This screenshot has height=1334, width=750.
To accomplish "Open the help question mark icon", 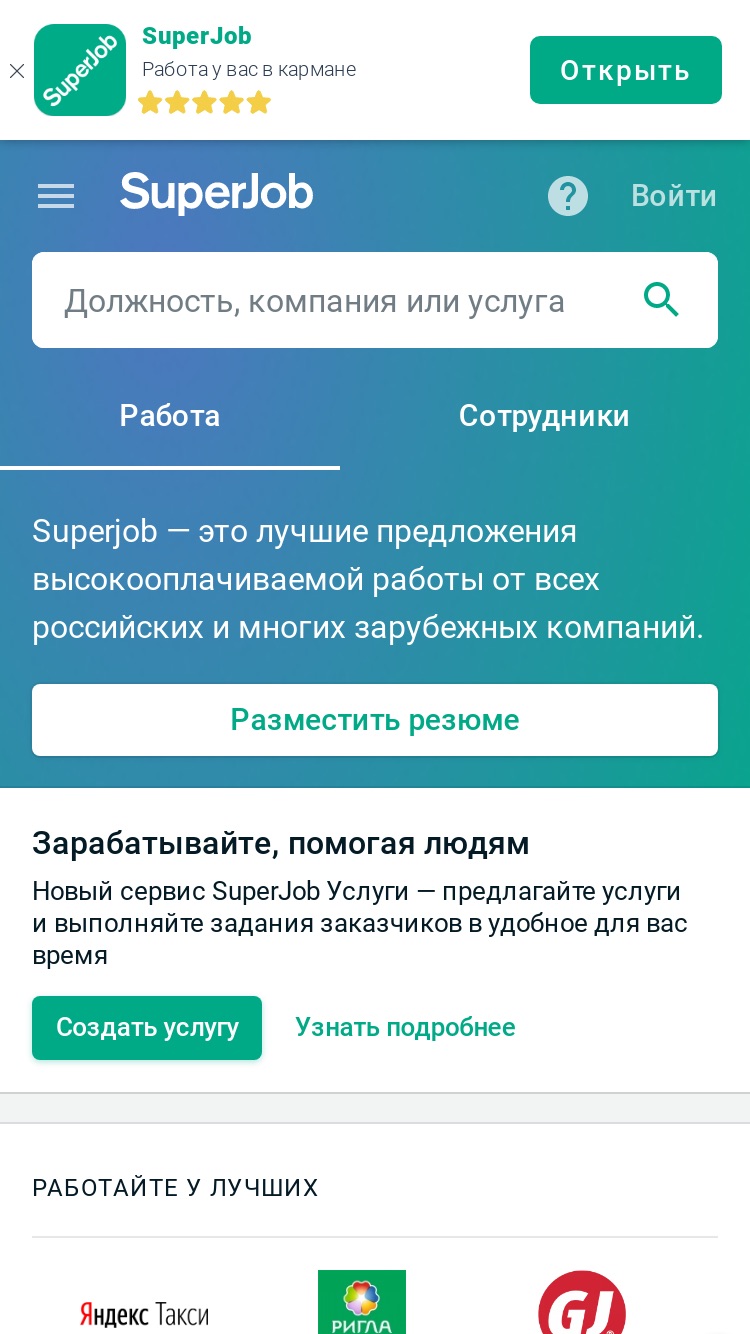I will pos(568,196).
